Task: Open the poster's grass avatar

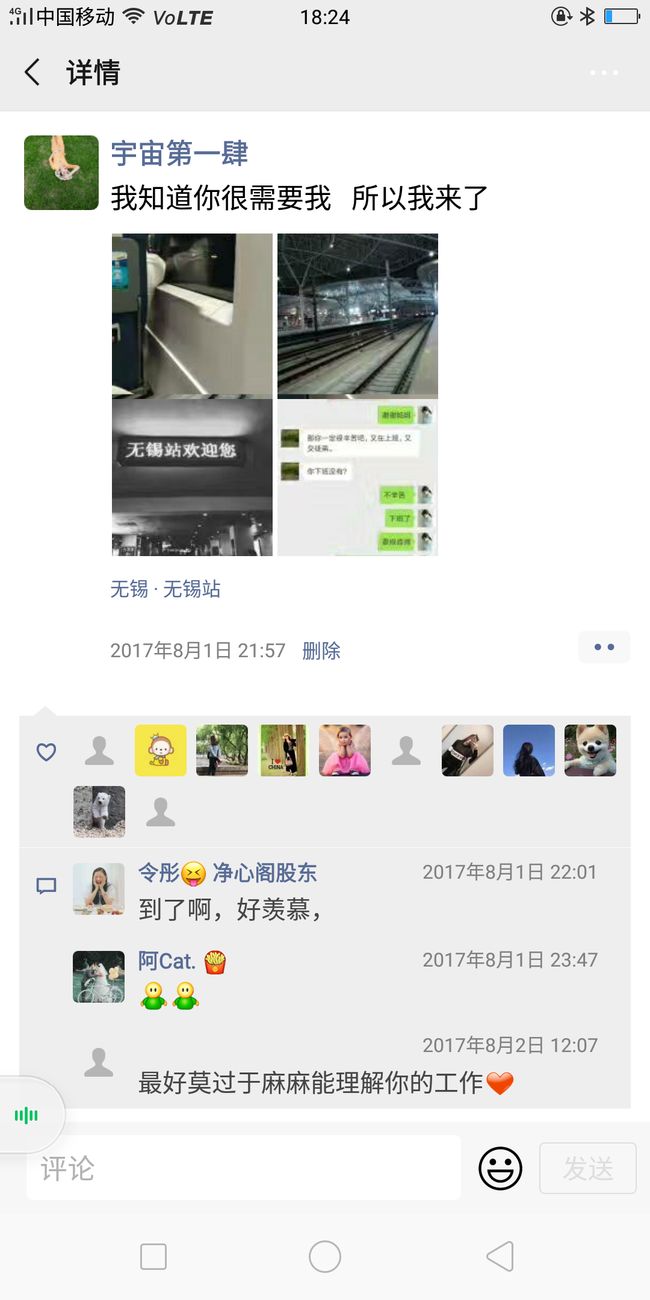Action: (x=61, y=173)
